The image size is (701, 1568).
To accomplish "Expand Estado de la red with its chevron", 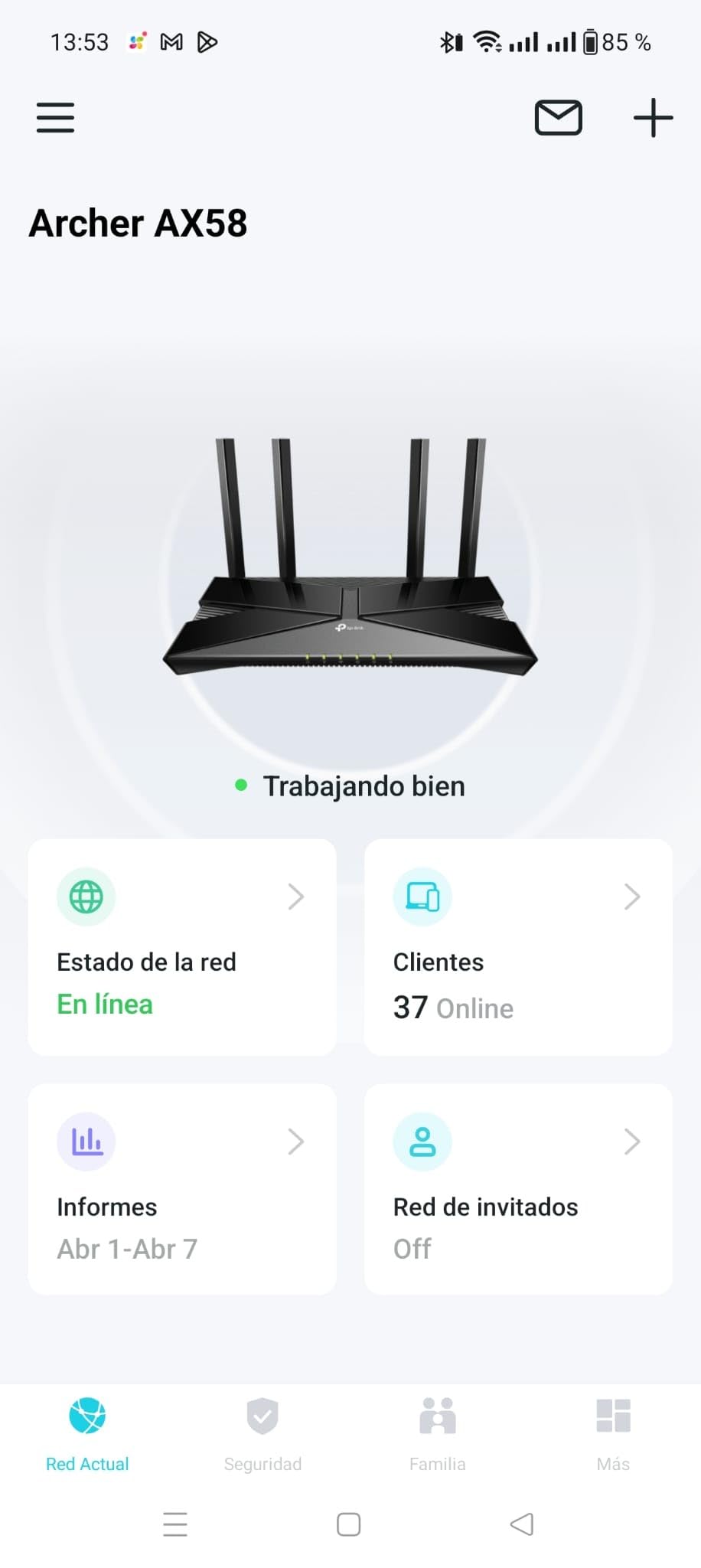I will pos(295,897).
